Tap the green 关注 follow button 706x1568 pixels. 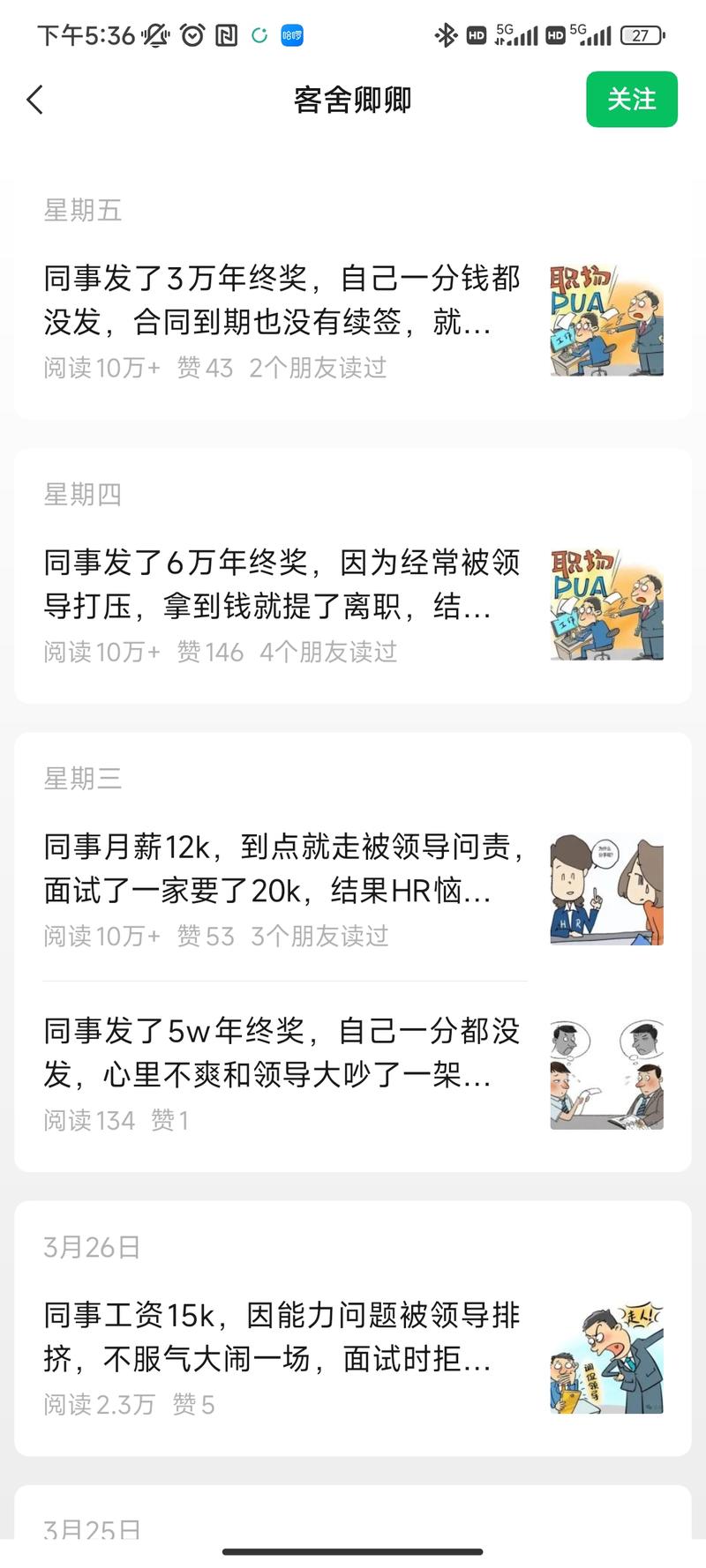point(631,100)
